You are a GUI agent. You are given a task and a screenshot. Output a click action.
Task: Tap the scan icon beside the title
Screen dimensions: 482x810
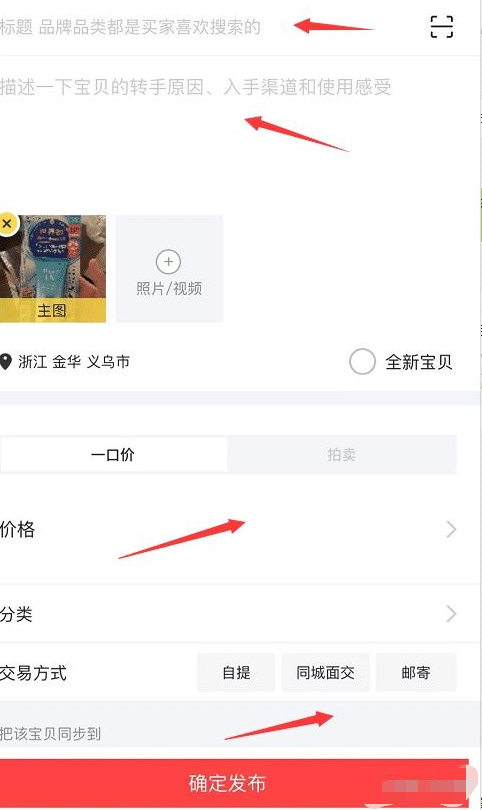[442, 26]
